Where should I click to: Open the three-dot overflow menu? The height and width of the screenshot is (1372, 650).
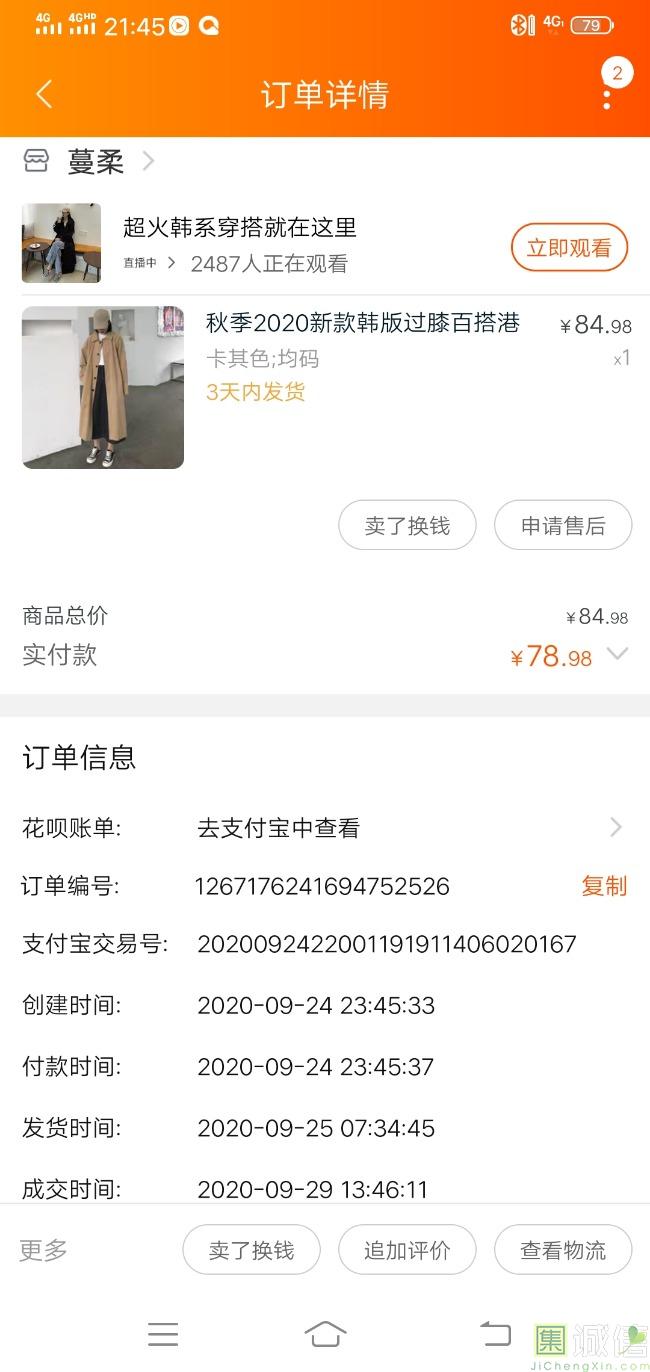click(x=607, y=97)
